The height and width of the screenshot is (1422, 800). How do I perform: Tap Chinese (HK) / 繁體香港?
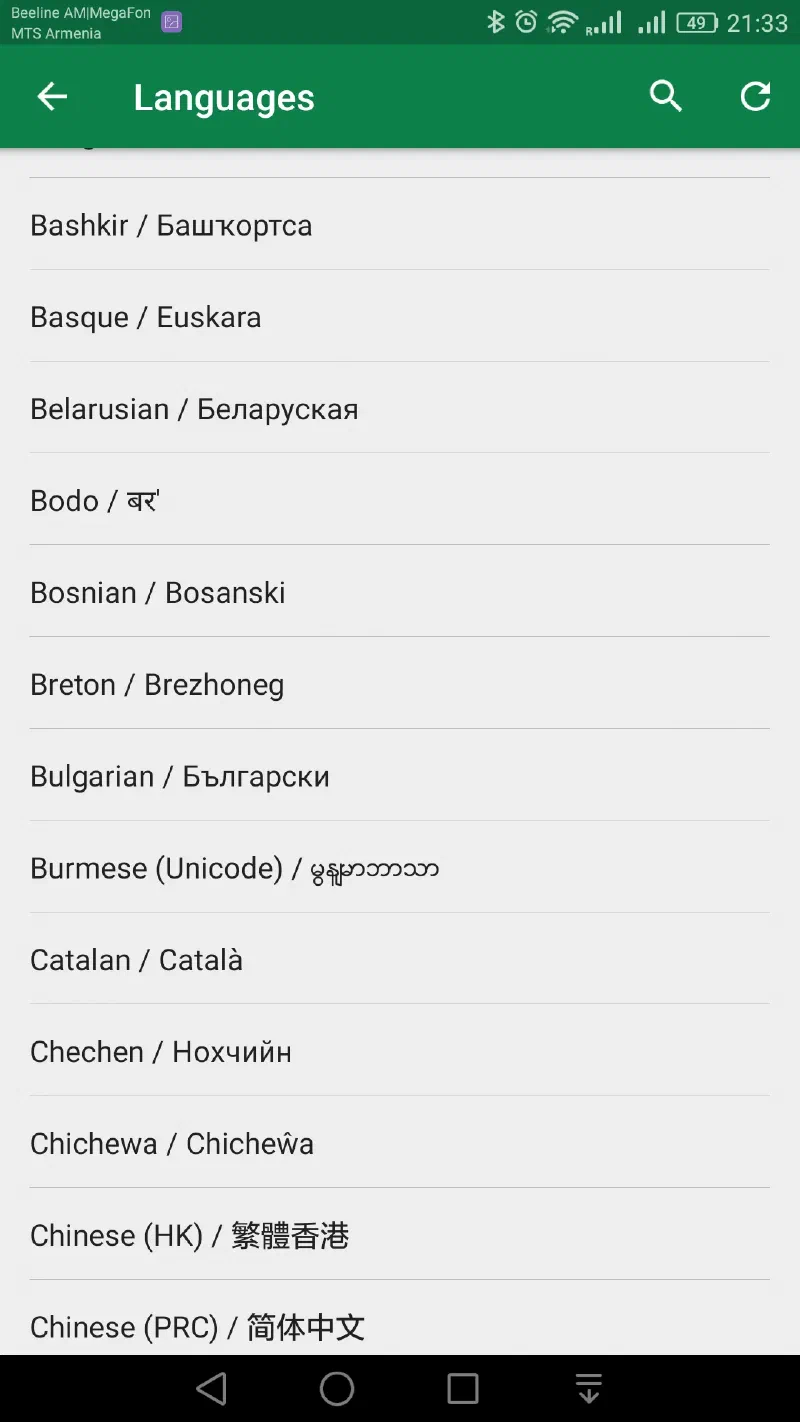(x=190, y=1235)
